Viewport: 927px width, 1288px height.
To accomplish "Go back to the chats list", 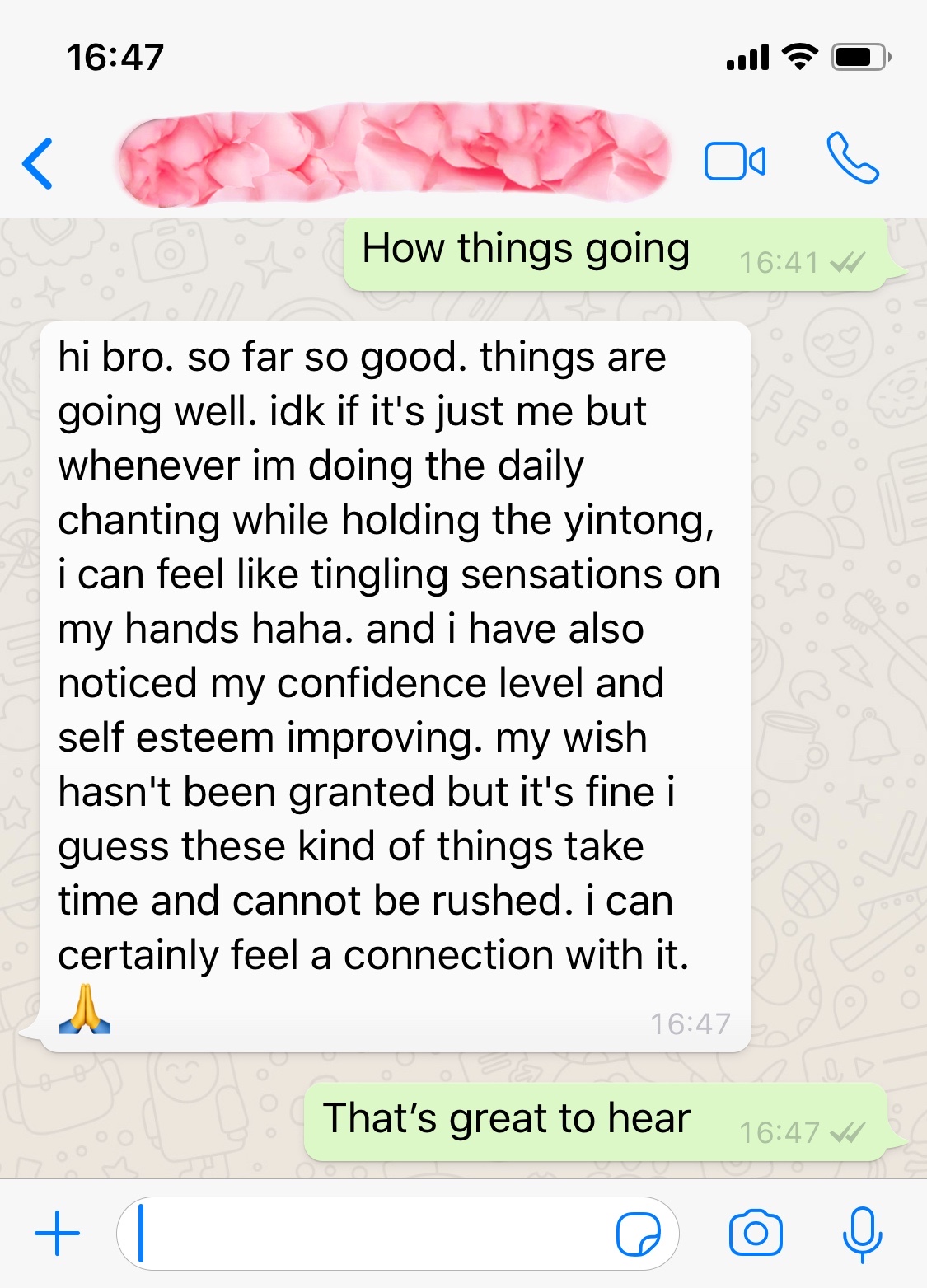I will (38, 163).
